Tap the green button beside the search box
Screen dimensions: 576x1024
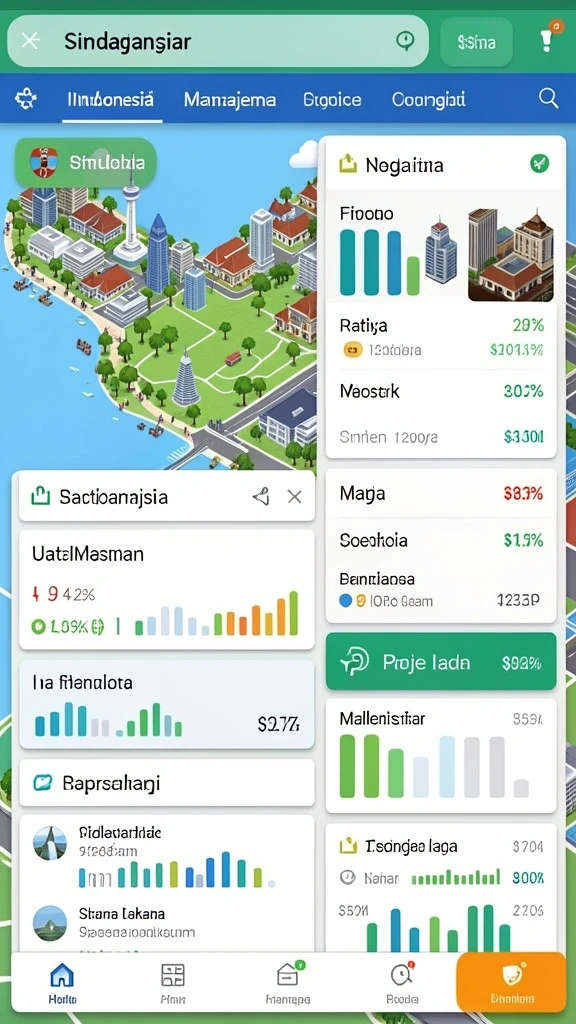(477, 42)
